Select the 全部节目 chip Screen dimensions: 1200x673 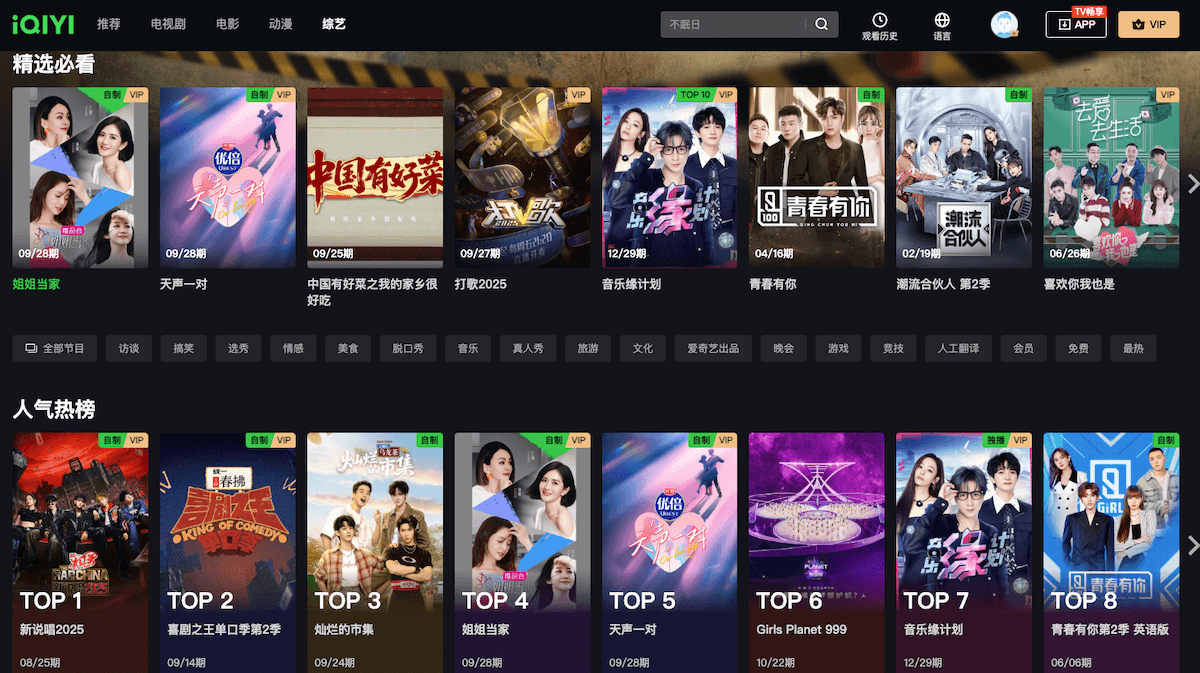click(55, 349)
